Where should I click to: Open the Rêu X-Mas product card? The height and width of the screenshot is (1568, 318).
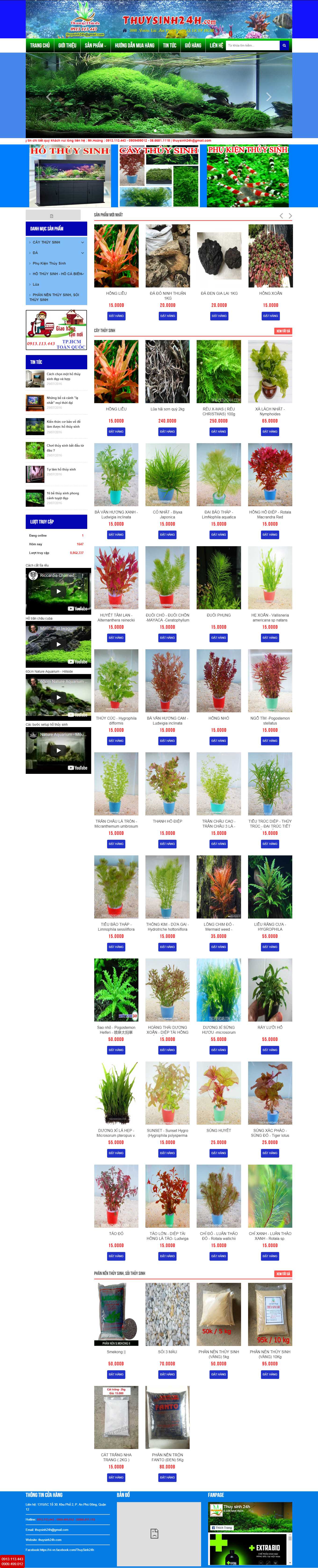pos(219,371)
